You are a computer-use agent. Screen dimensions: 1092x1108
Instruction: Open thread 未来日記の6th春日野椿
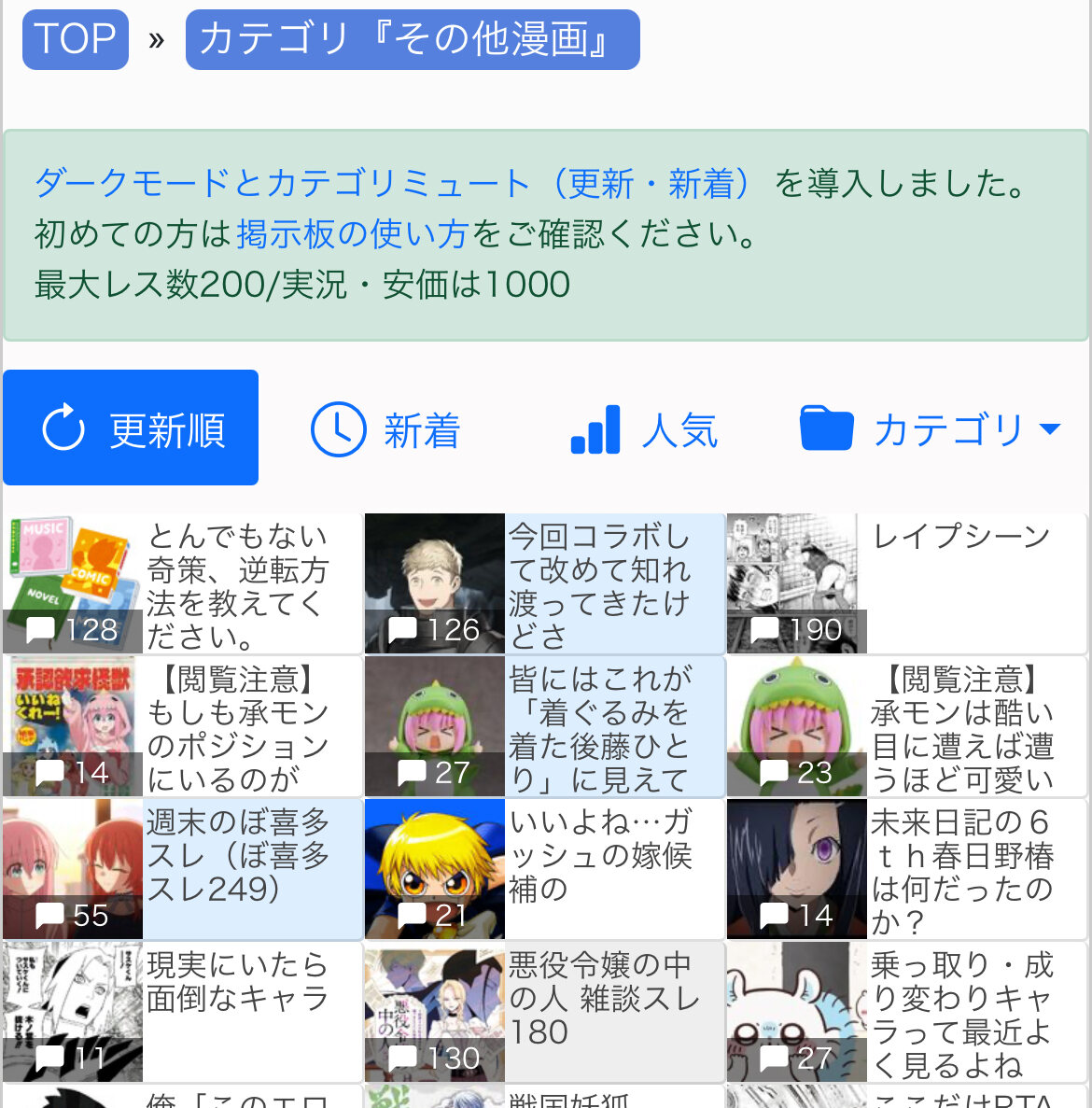961,870
